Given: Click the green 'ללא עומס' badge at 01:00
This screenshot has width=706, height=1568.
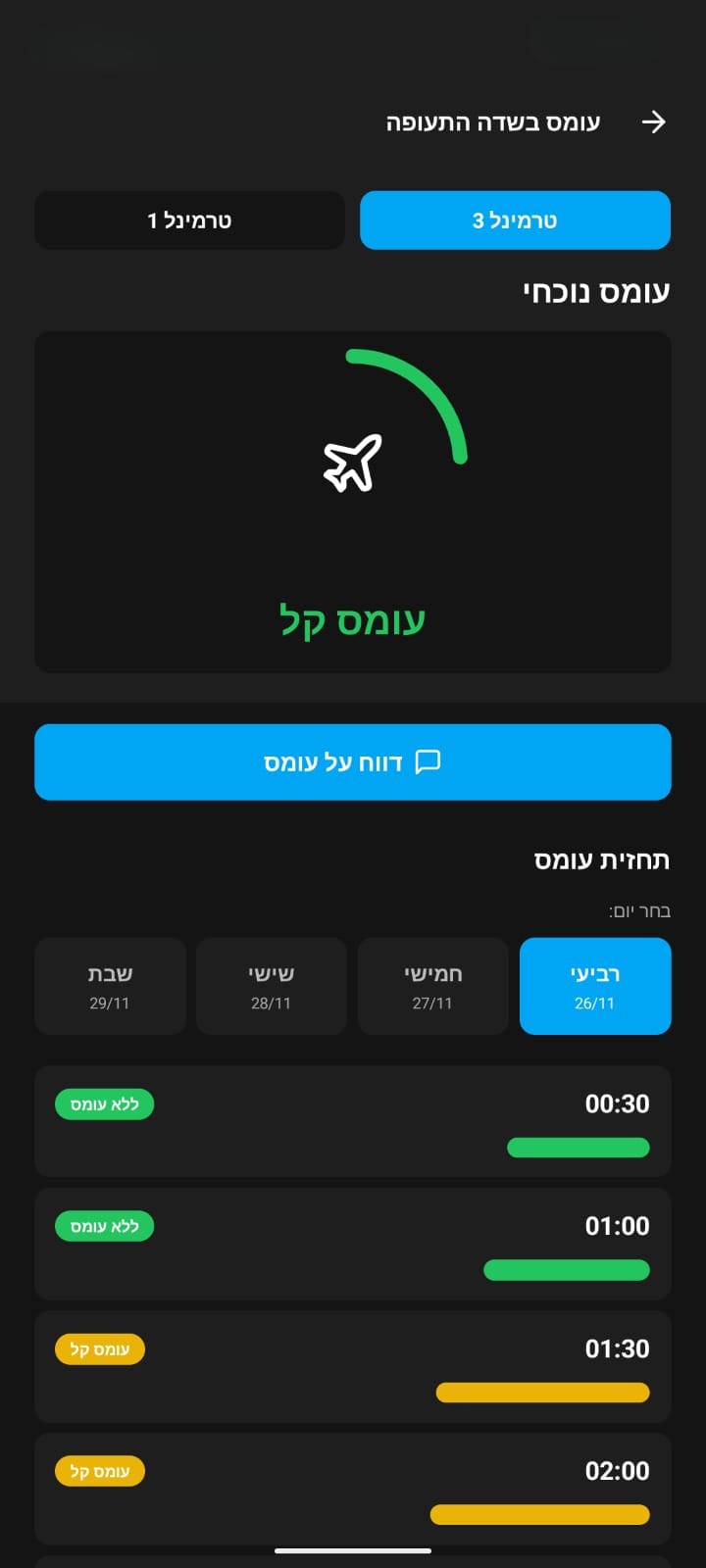Looking at the screenshot, I should pos(104,1226).
